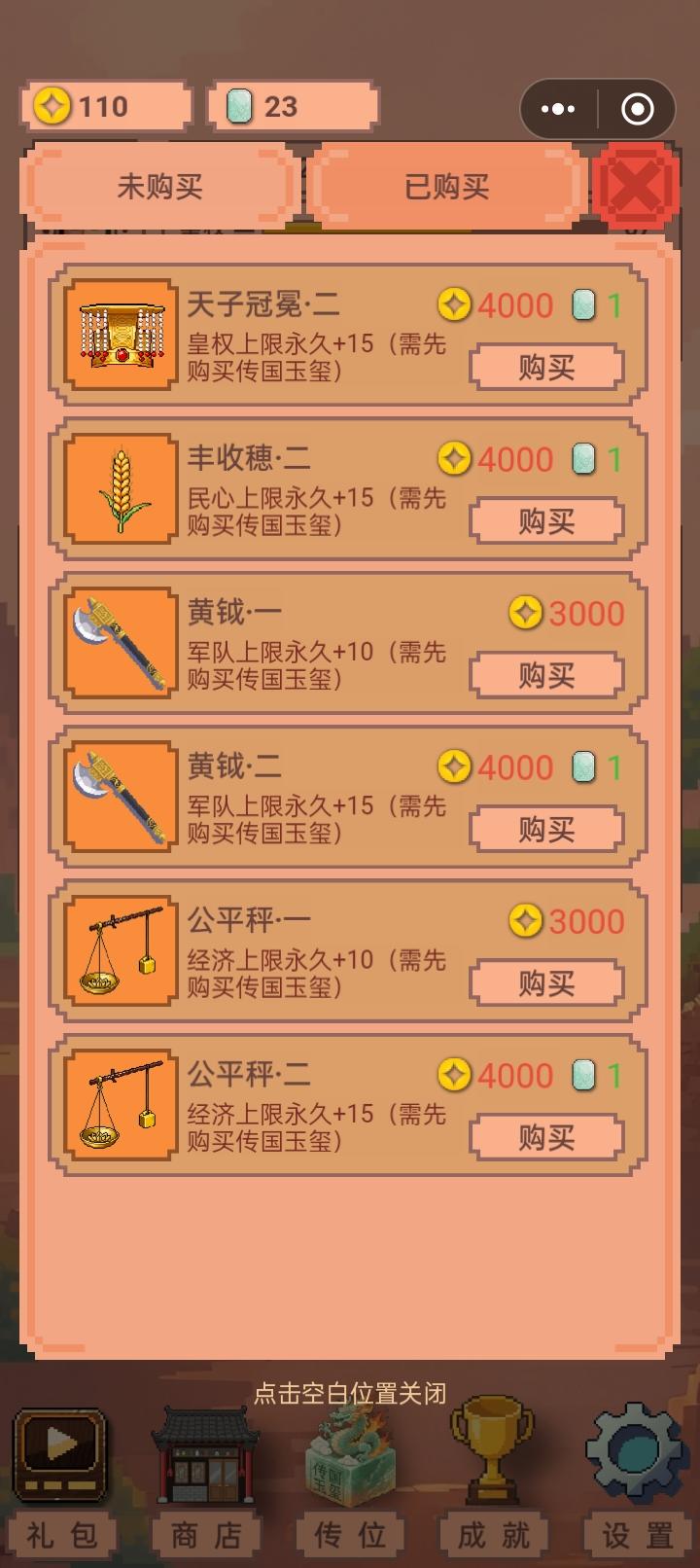Open the WeChat mini-program more options menu
Screen dimensions: 700x1568
click(x=557, y=108)
